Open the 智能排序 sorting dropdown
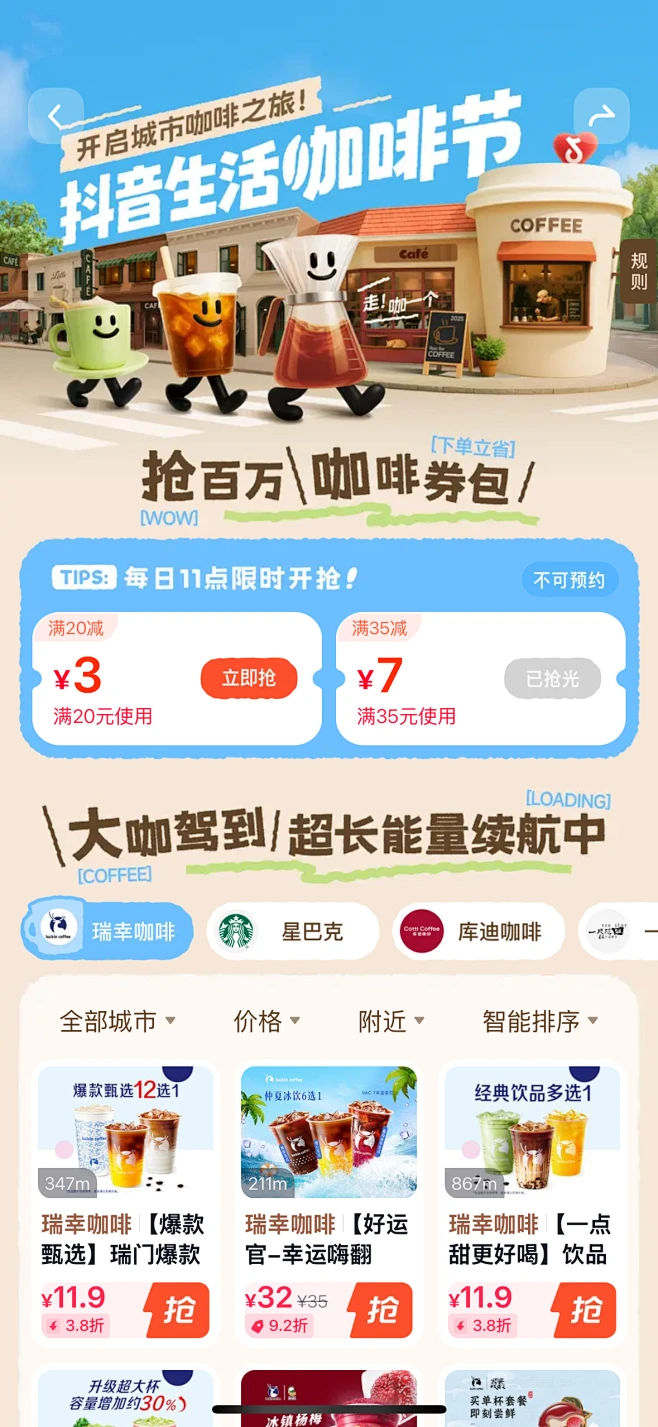658x1427 pixels. click(540, 1021)
